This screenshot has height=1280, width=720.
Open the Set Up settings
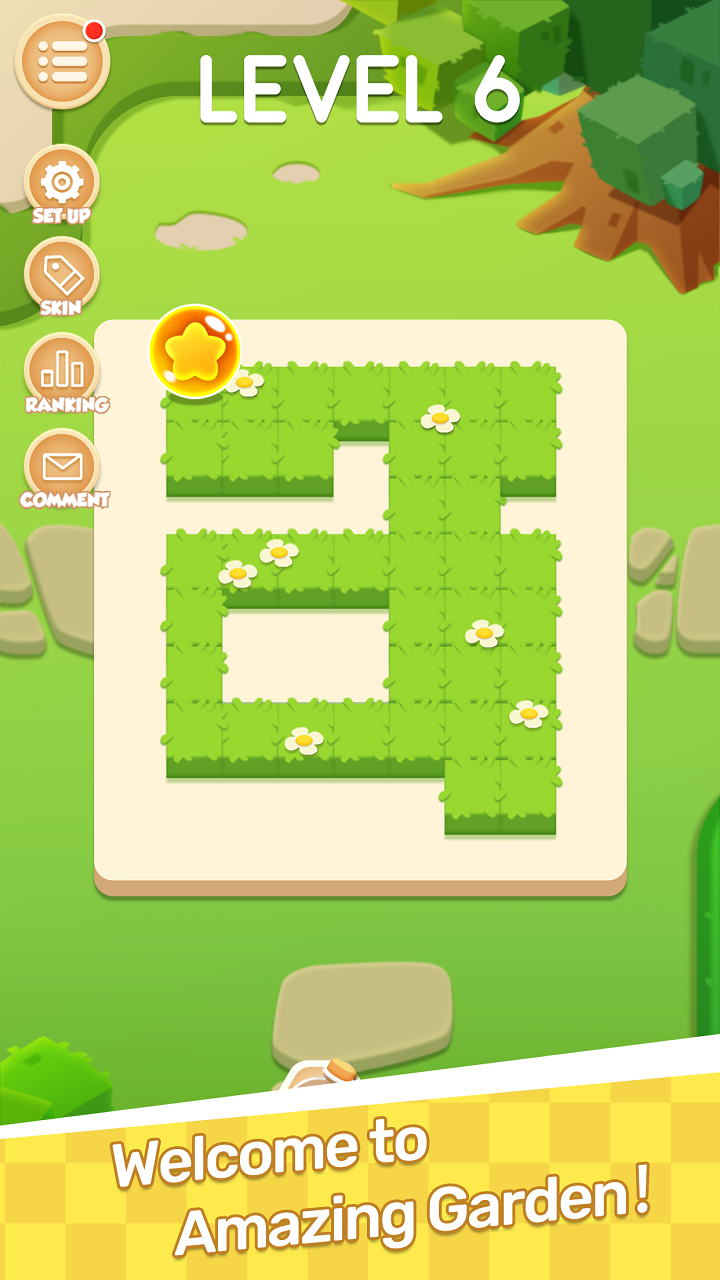[62, 186]
